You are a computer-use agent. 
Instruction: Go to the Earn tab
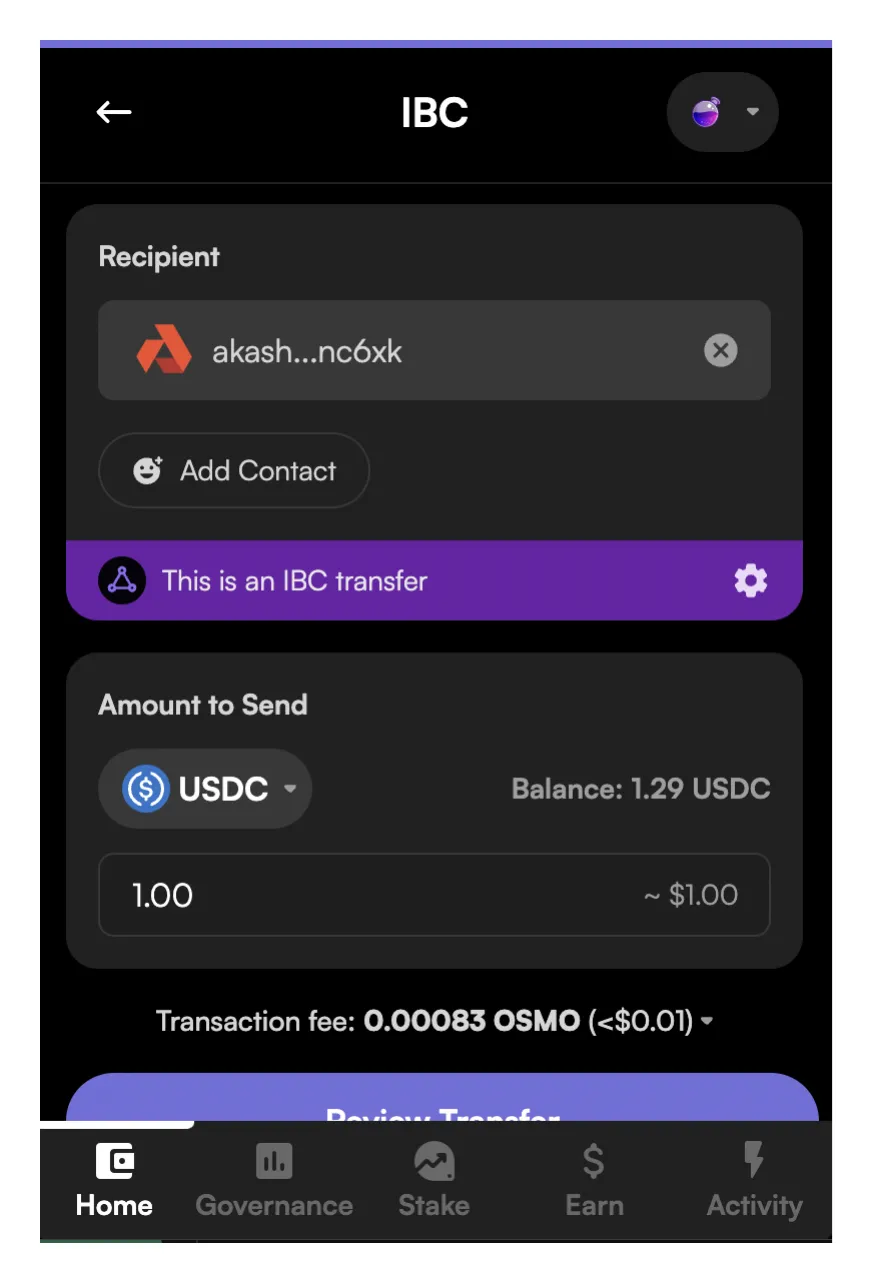[x=594, y=1181]
